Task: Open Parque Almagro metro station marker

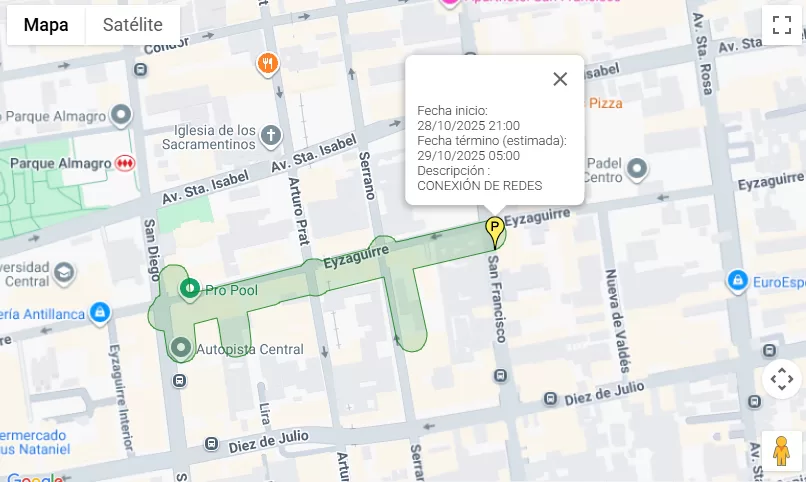Action: point(125,162)
